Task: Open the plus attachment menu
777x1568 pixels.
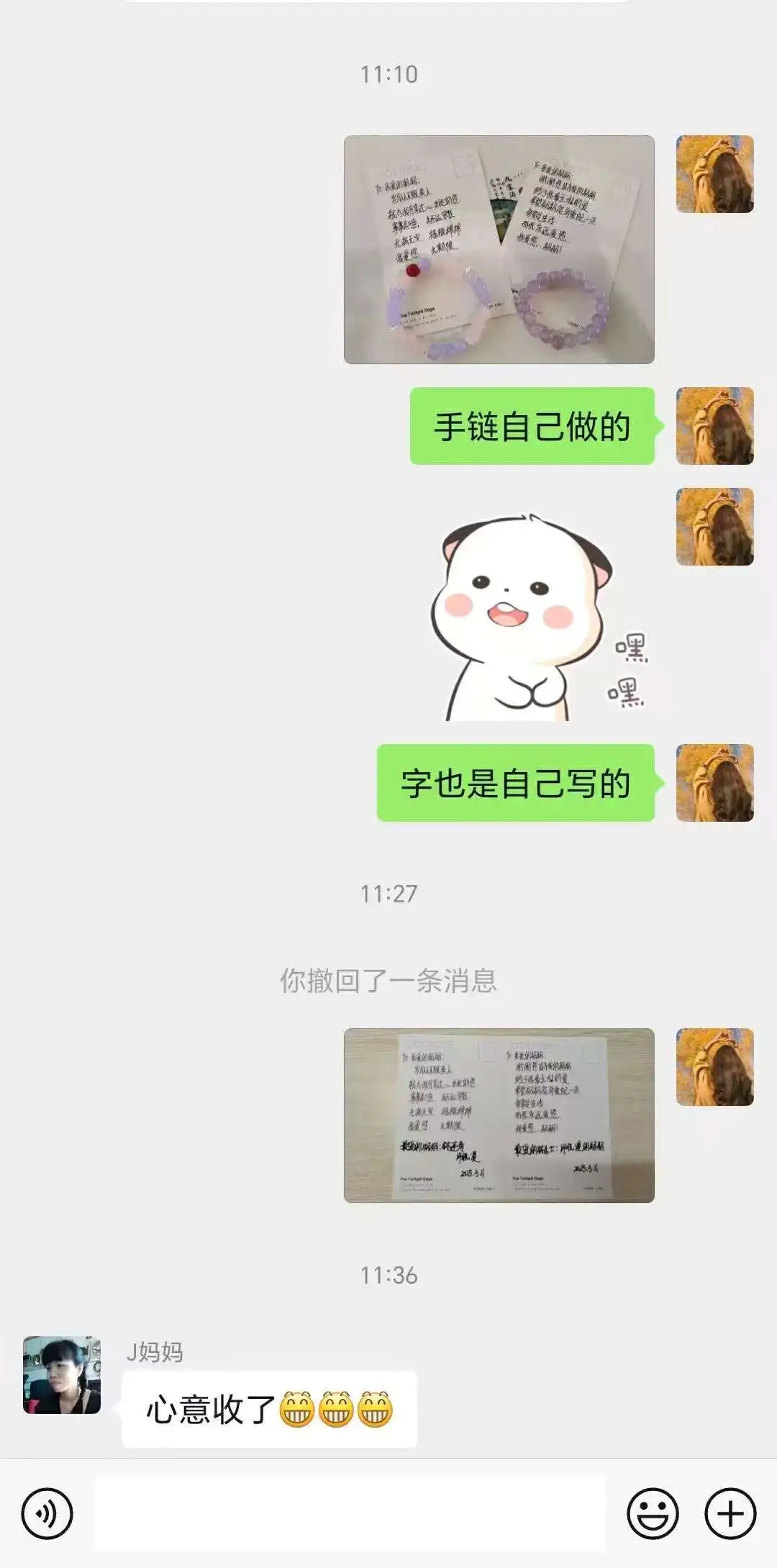Action: click(x=730, y=1514)
